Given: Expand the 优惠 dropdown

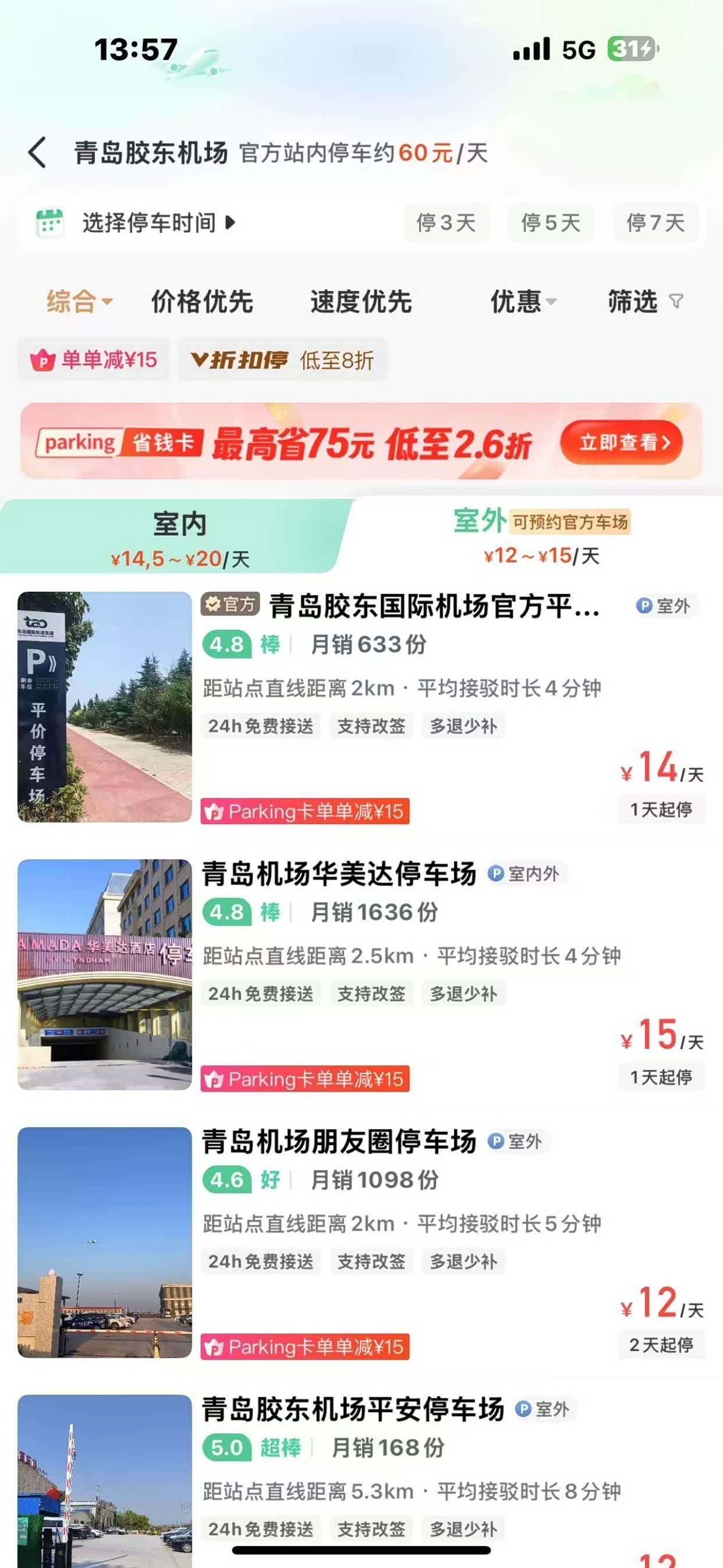Looking at the screenshot, I should 523,301.
